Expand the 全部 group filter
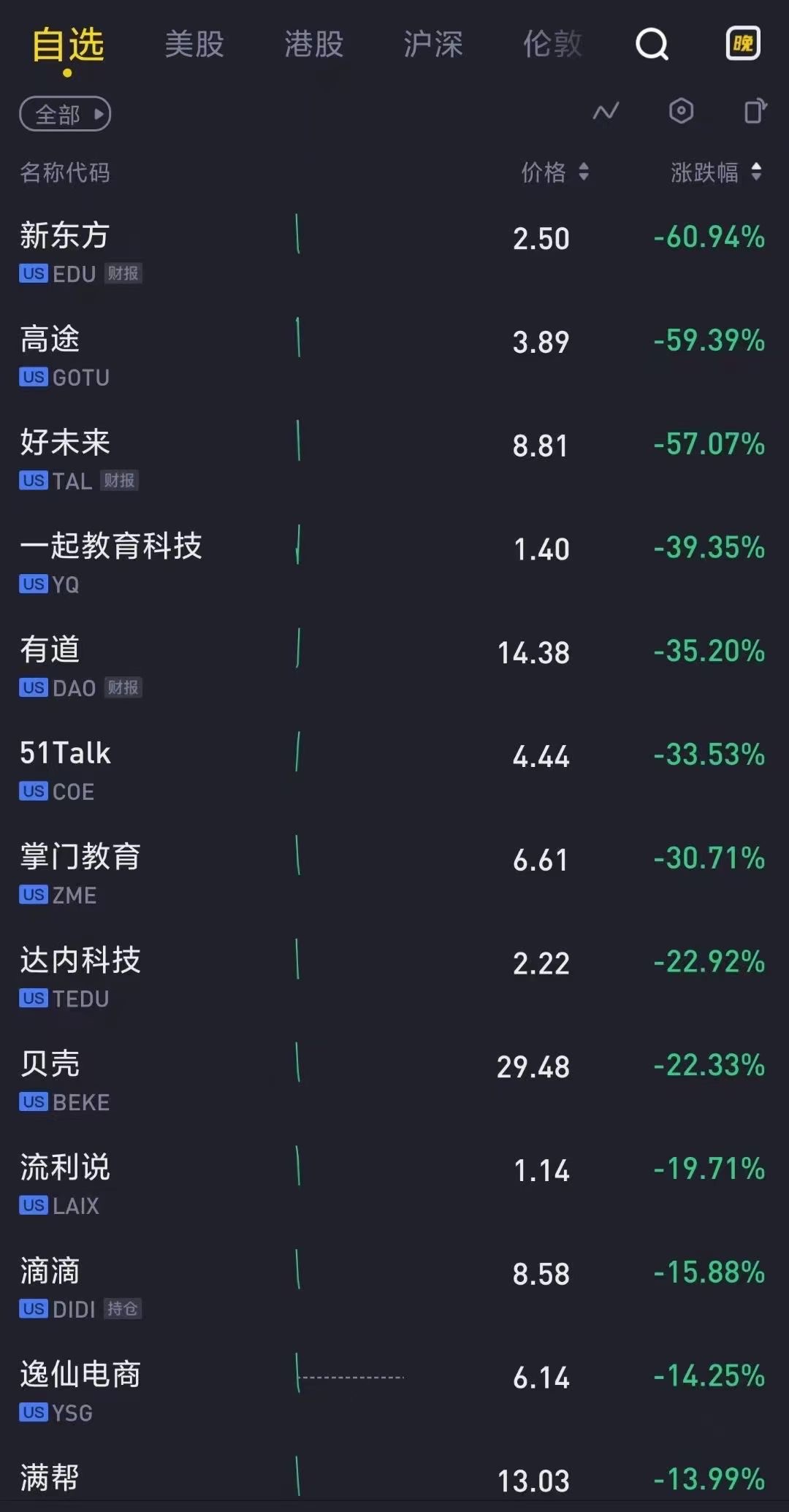This screenshot has width=789, height=1512. [65, 114]
